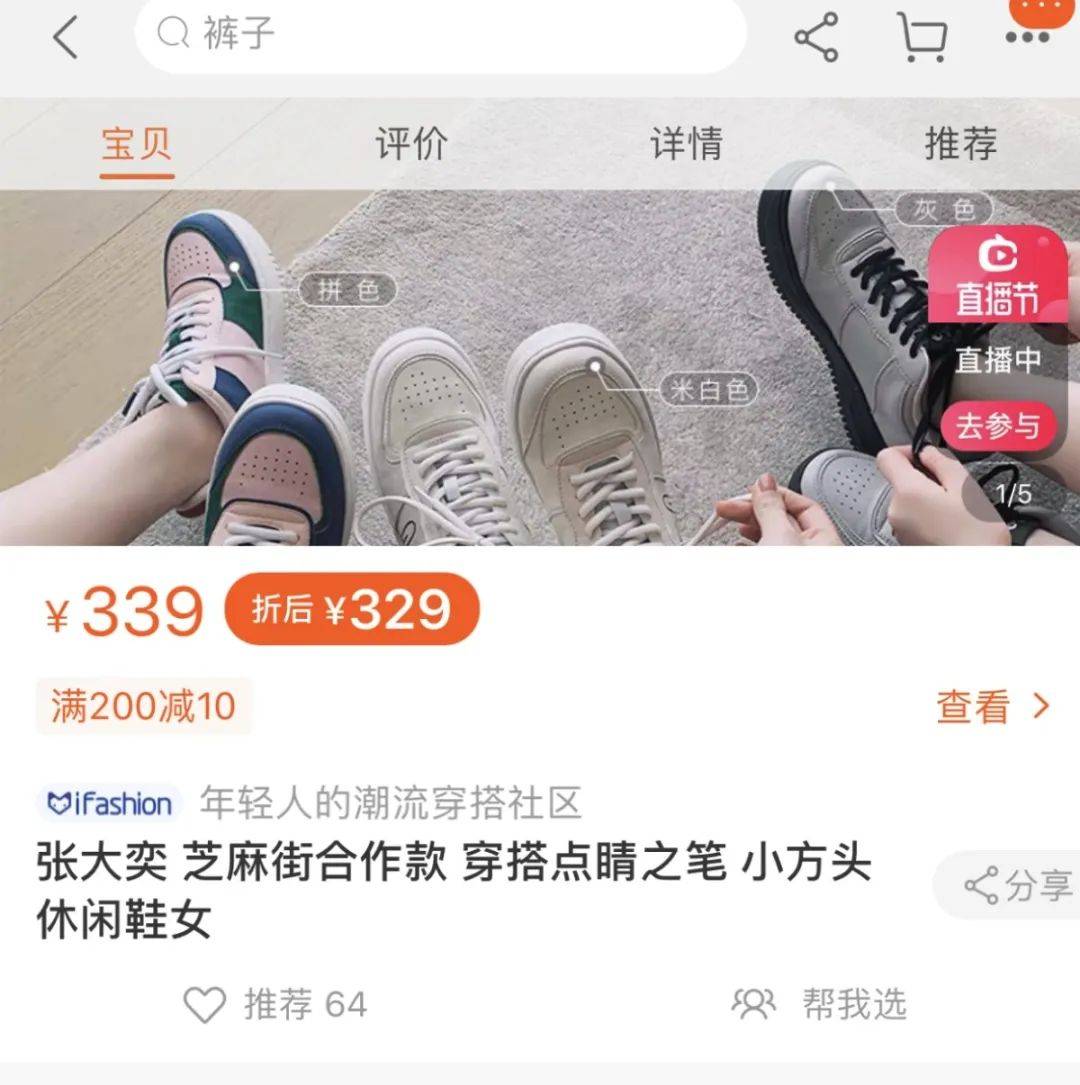Recommend this item with the heart icon
The image size is (1080, 1085).
click(x=205, y=1004)
